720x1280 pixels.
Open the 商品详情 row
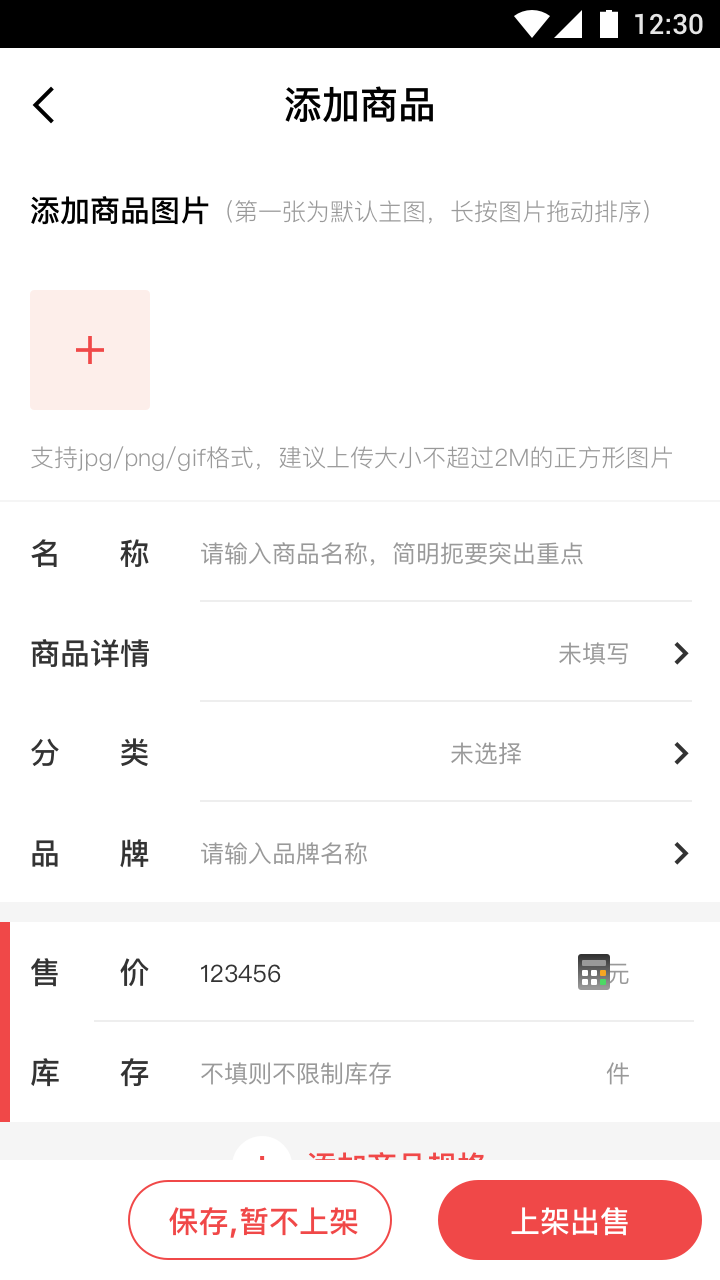point(360,653)
